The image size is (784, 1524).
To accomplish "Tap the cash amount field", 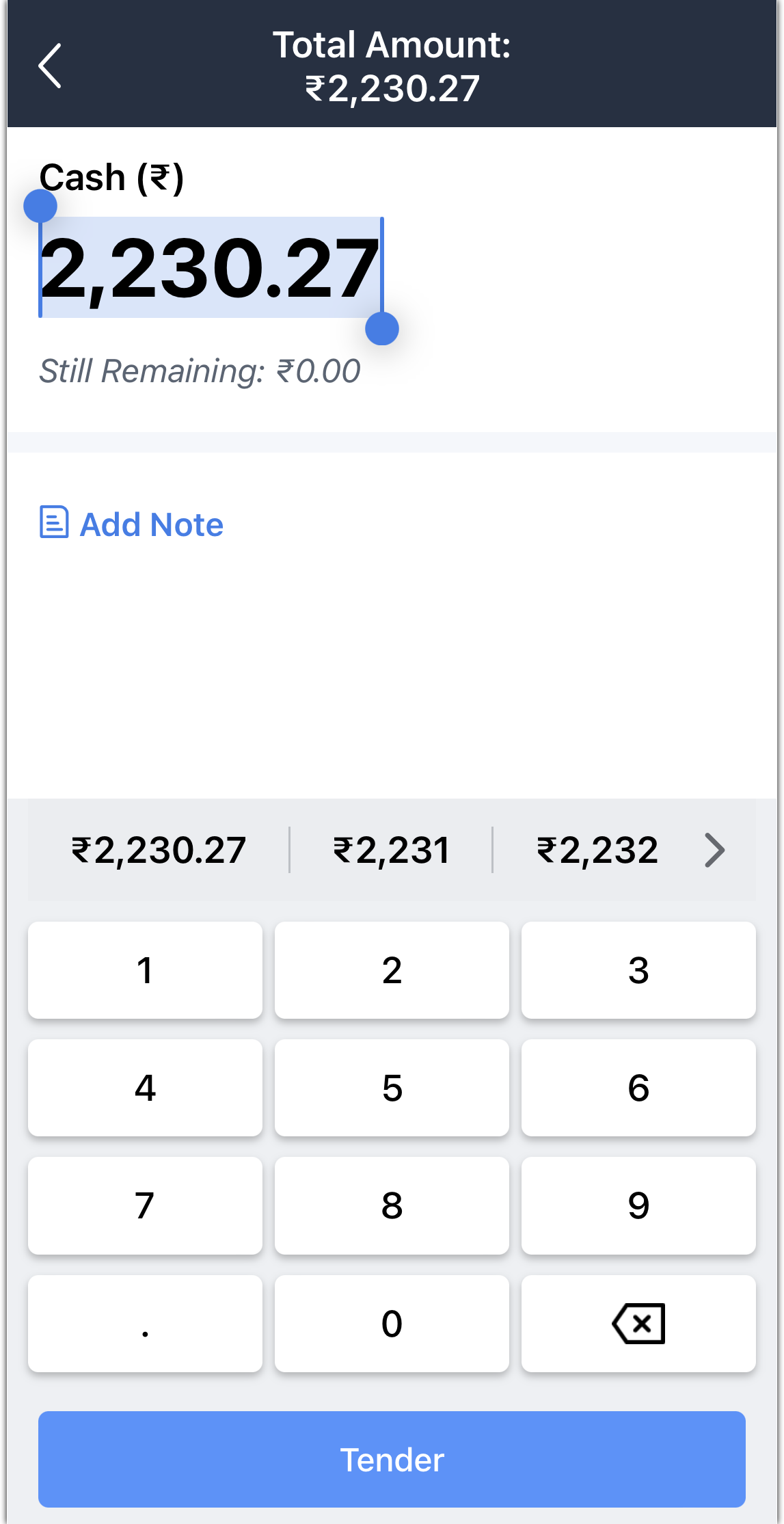I will [210, 267].
